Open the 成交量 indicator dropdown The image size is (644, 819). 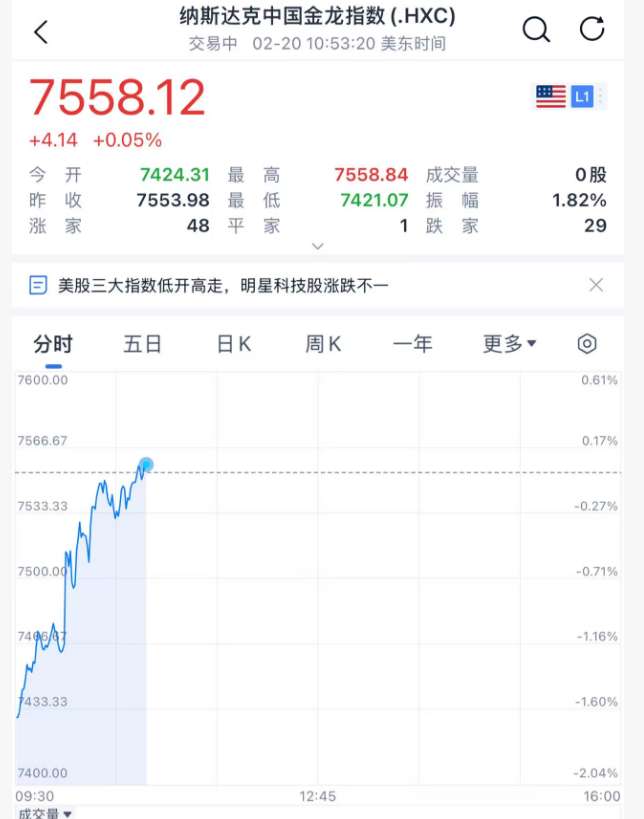(46, 813)
